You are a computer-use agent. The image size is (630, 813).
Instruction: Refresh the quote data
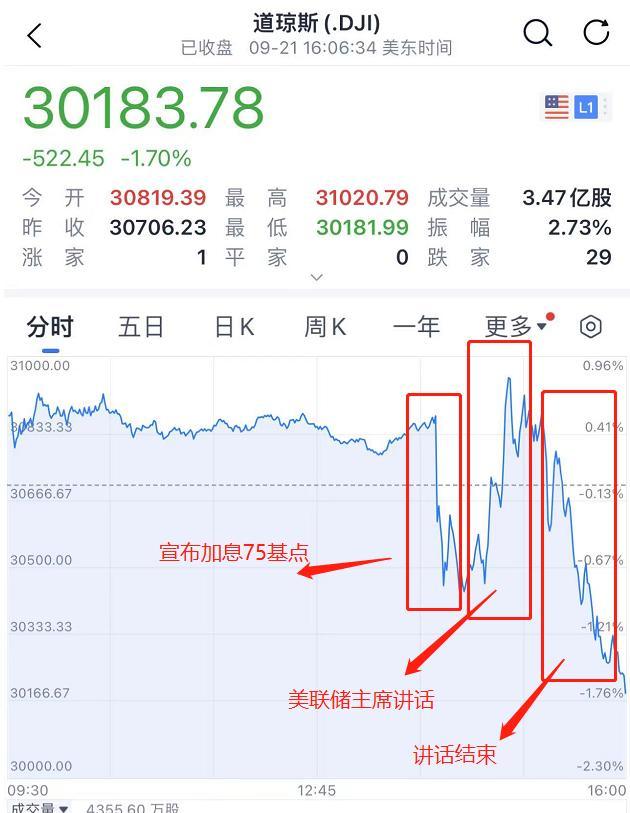pos(596,33)
